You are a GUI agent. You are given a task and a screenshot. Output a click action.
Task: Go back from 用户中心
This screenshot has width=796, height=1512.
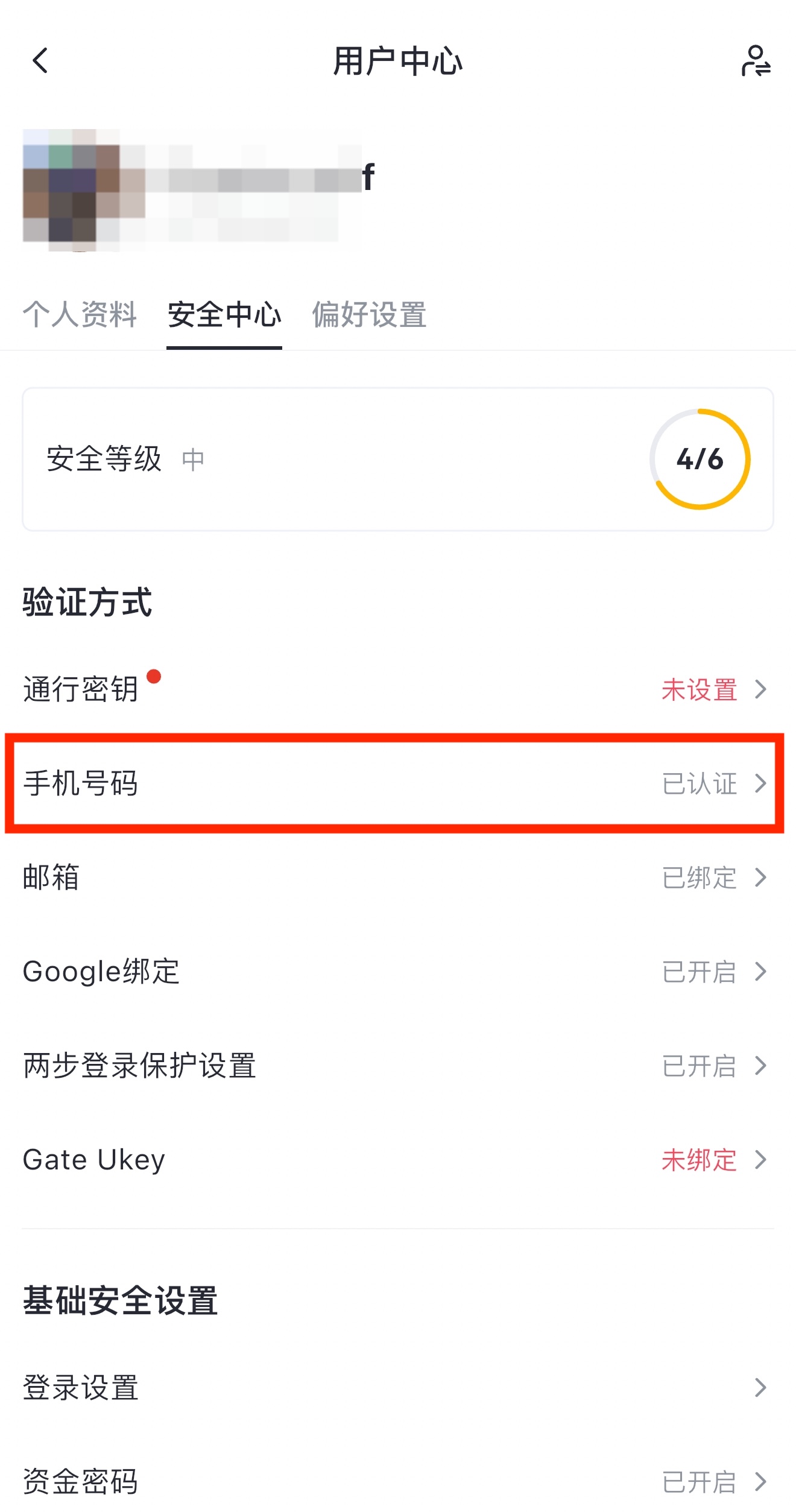(40, 61)
